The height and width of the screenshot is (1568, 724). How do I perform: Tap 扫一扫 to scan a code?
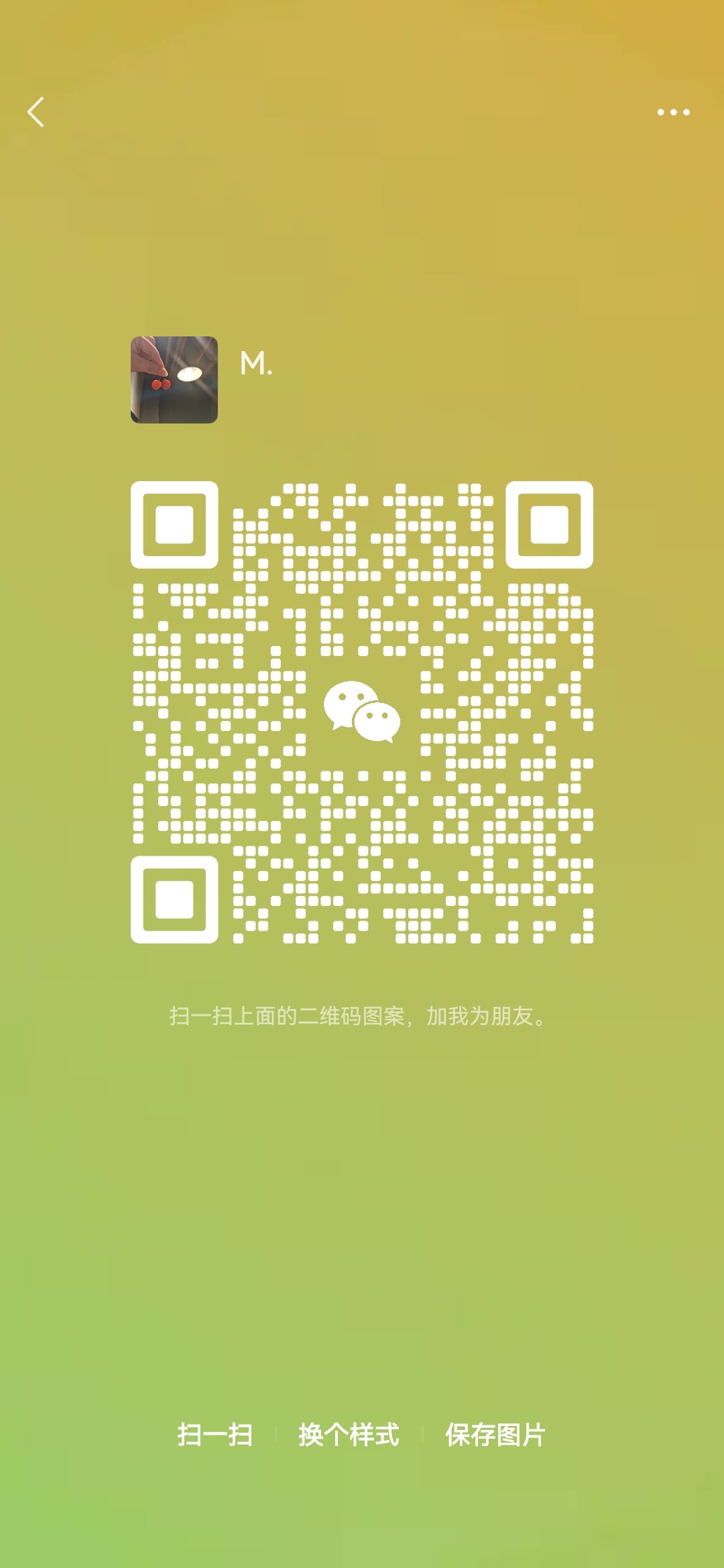click(215, 1435)
